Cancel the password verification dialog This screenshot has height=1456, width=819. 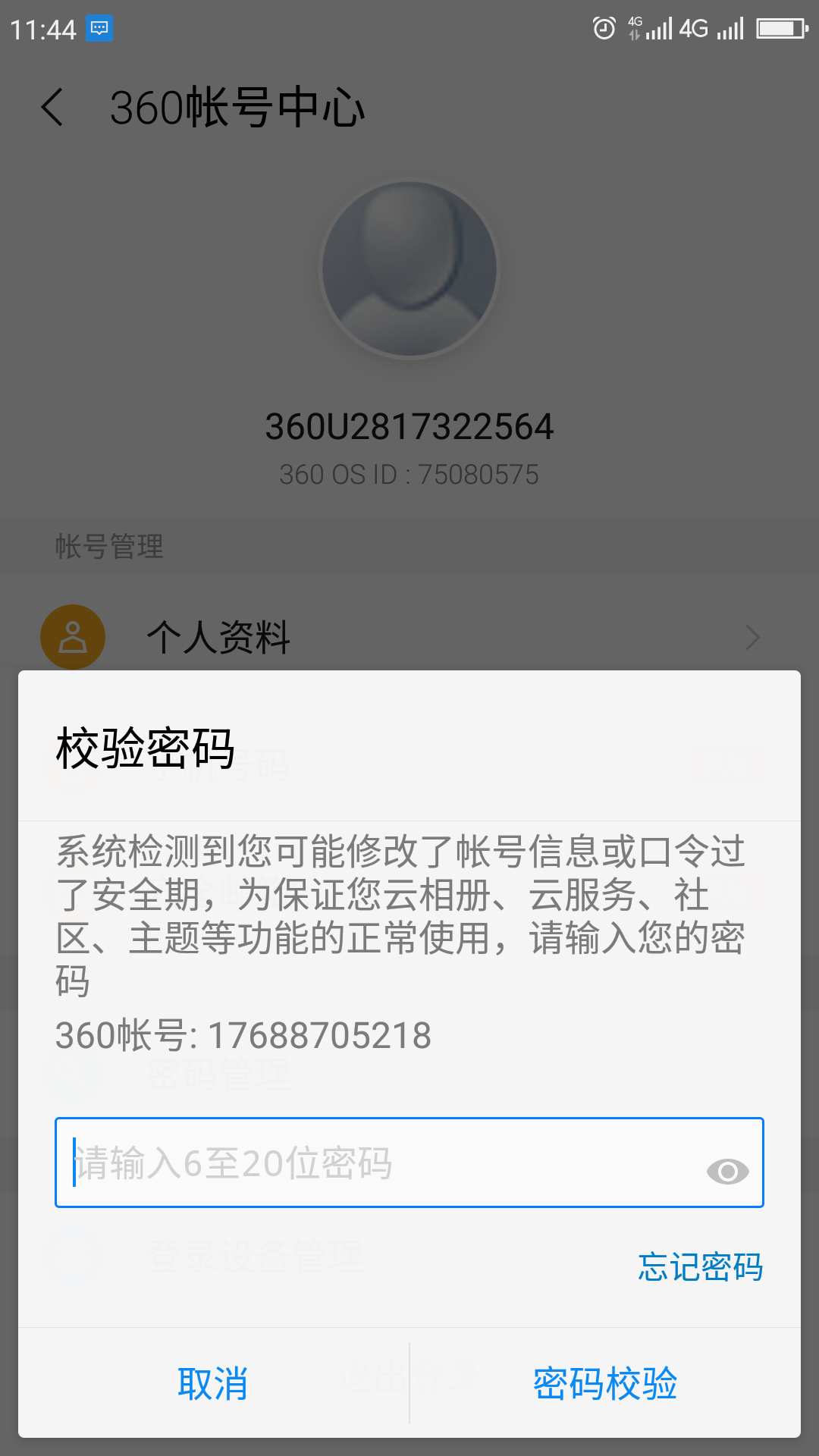click(x=213, y=1383)
